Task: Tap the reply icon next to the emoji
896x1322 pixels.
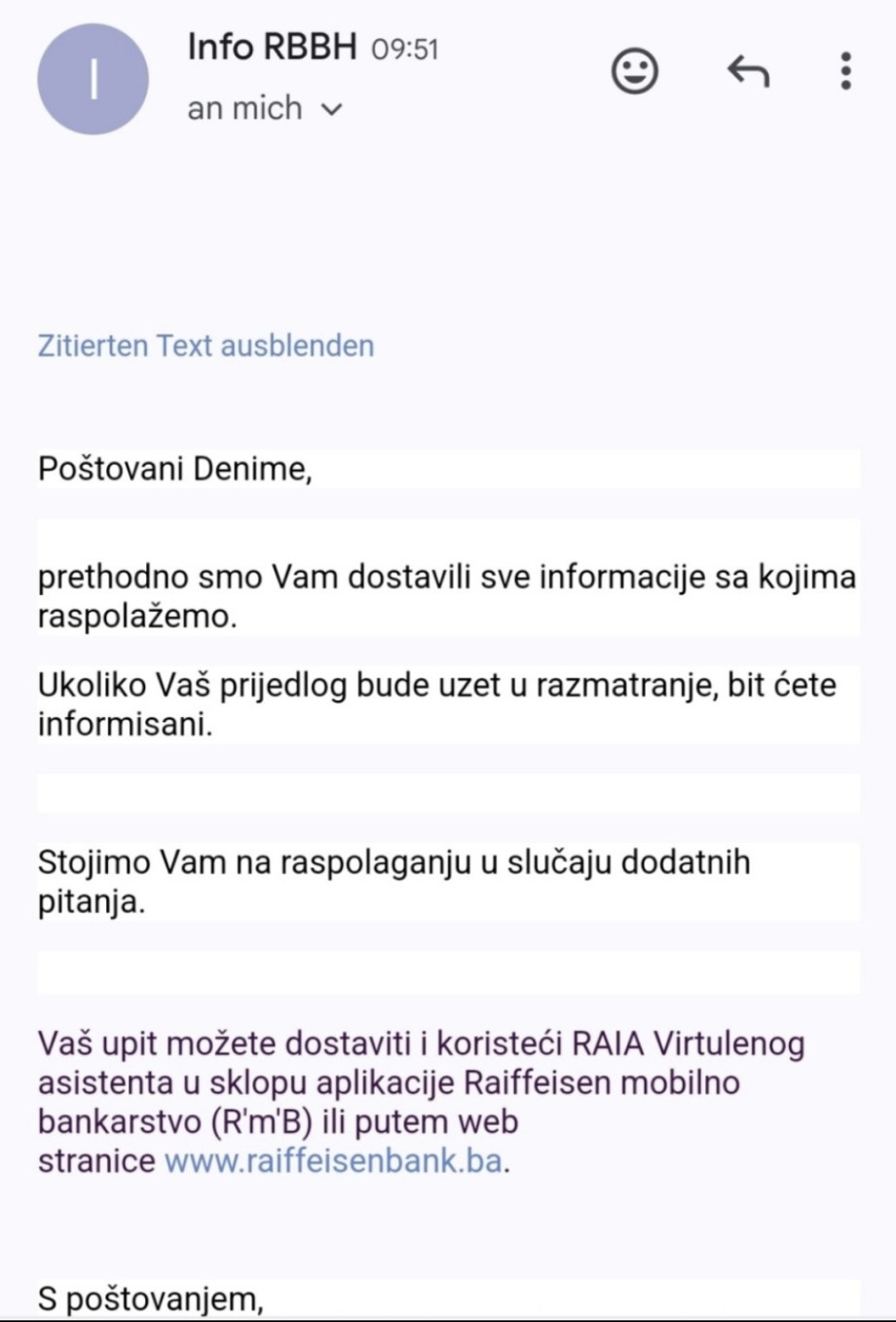Action: [746, 71]
